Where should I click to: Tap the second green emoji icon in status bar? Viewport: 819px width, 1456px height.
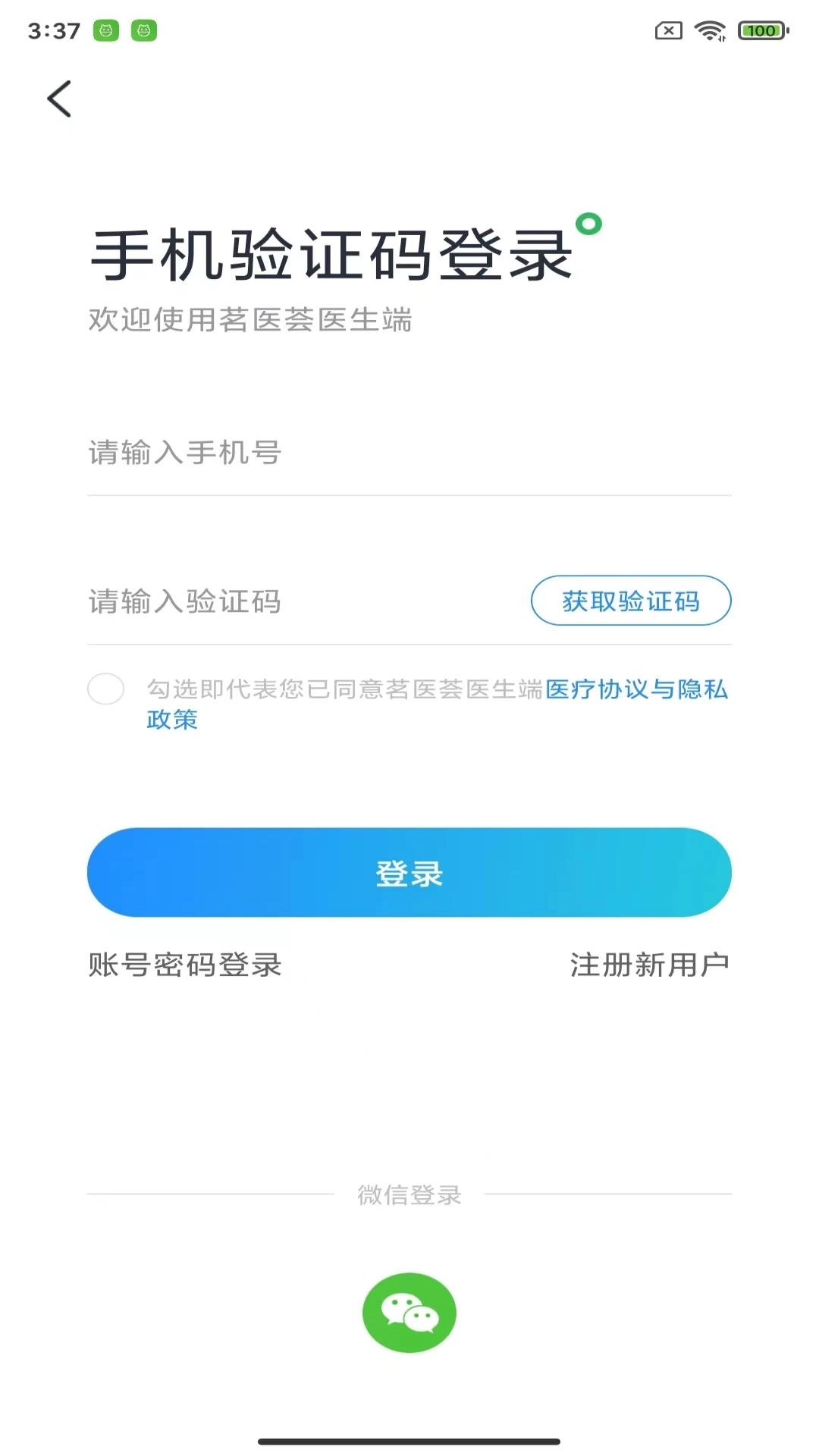(x=145, y=31)
